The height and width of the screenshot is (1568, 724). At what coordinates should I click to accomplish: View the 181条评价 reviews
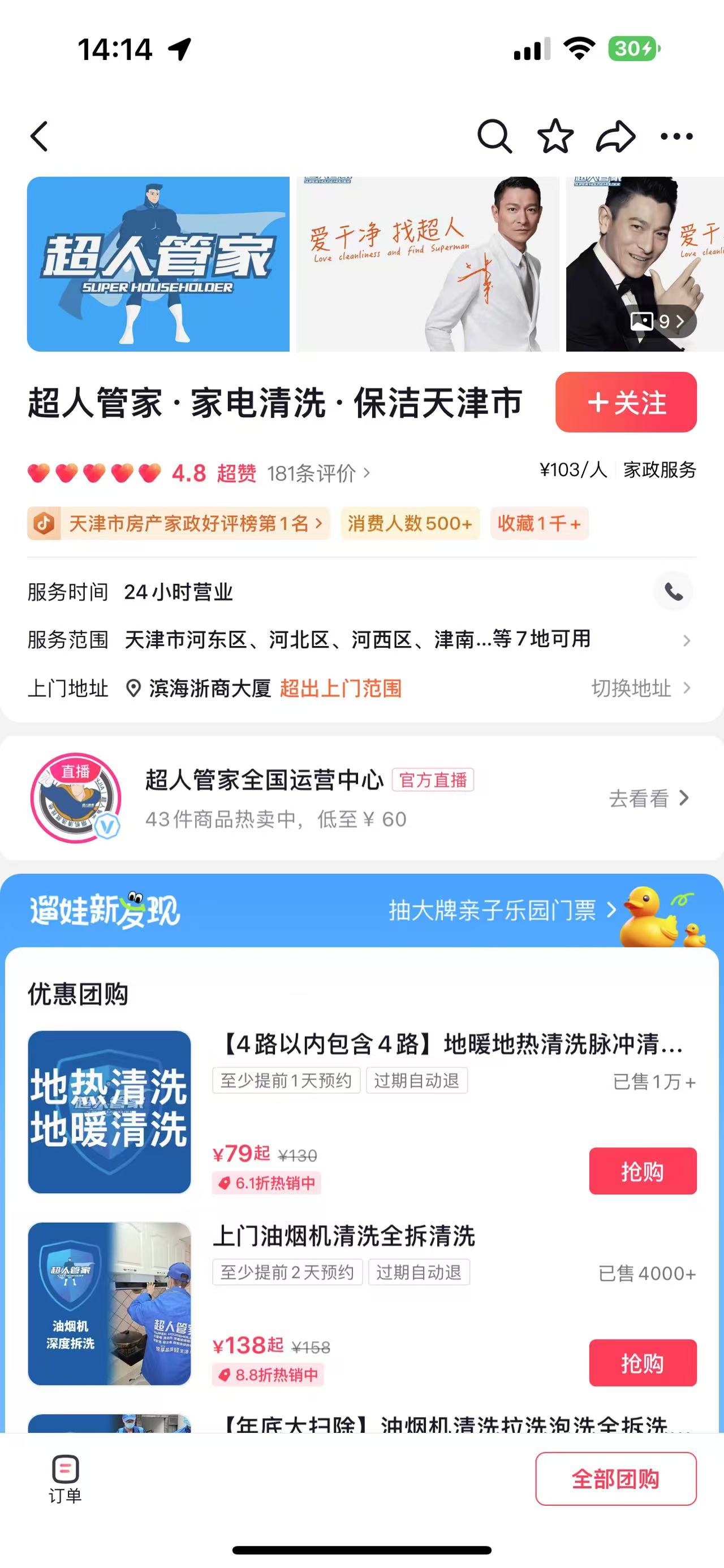pos(318,473)
